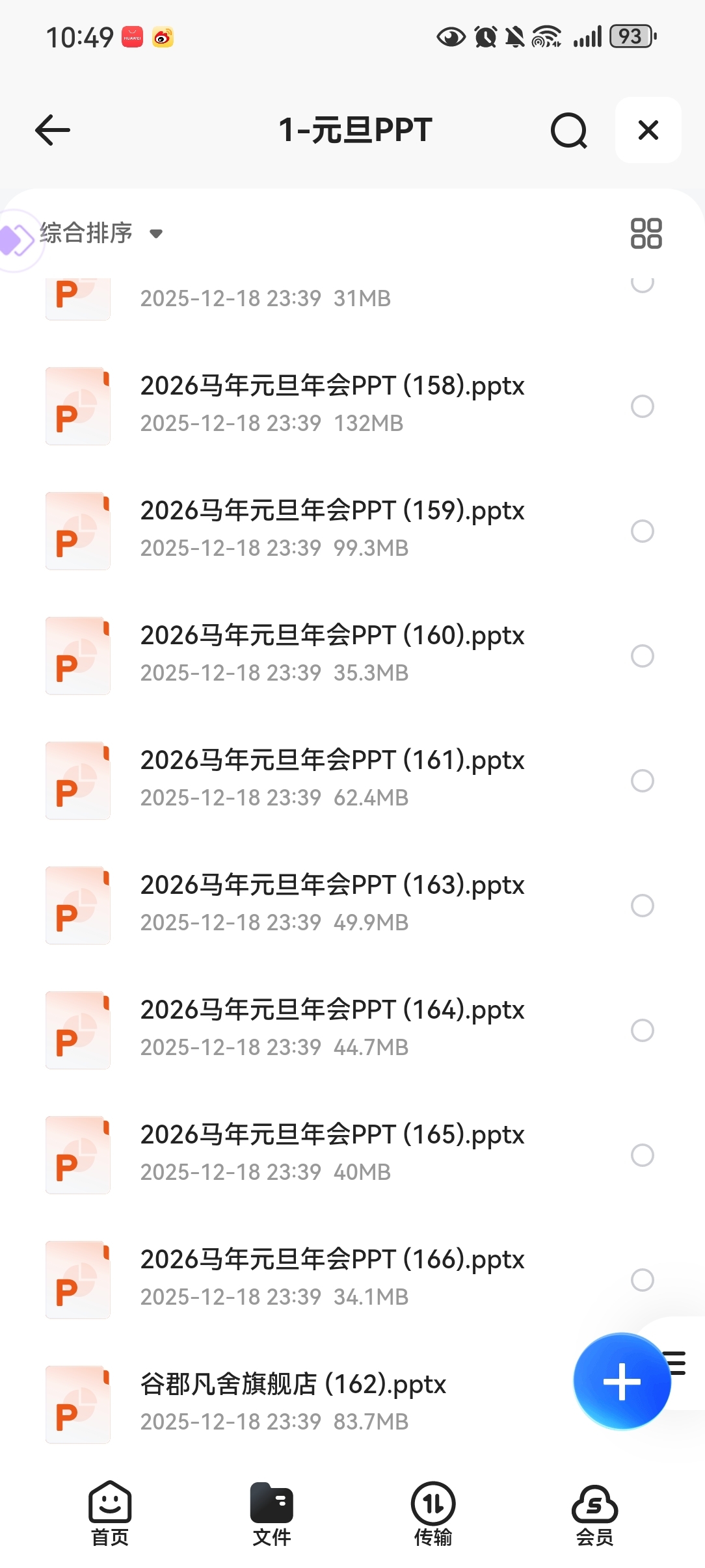Go back with the arrow icon
The image size is (705, 1568).
point(53,130)
